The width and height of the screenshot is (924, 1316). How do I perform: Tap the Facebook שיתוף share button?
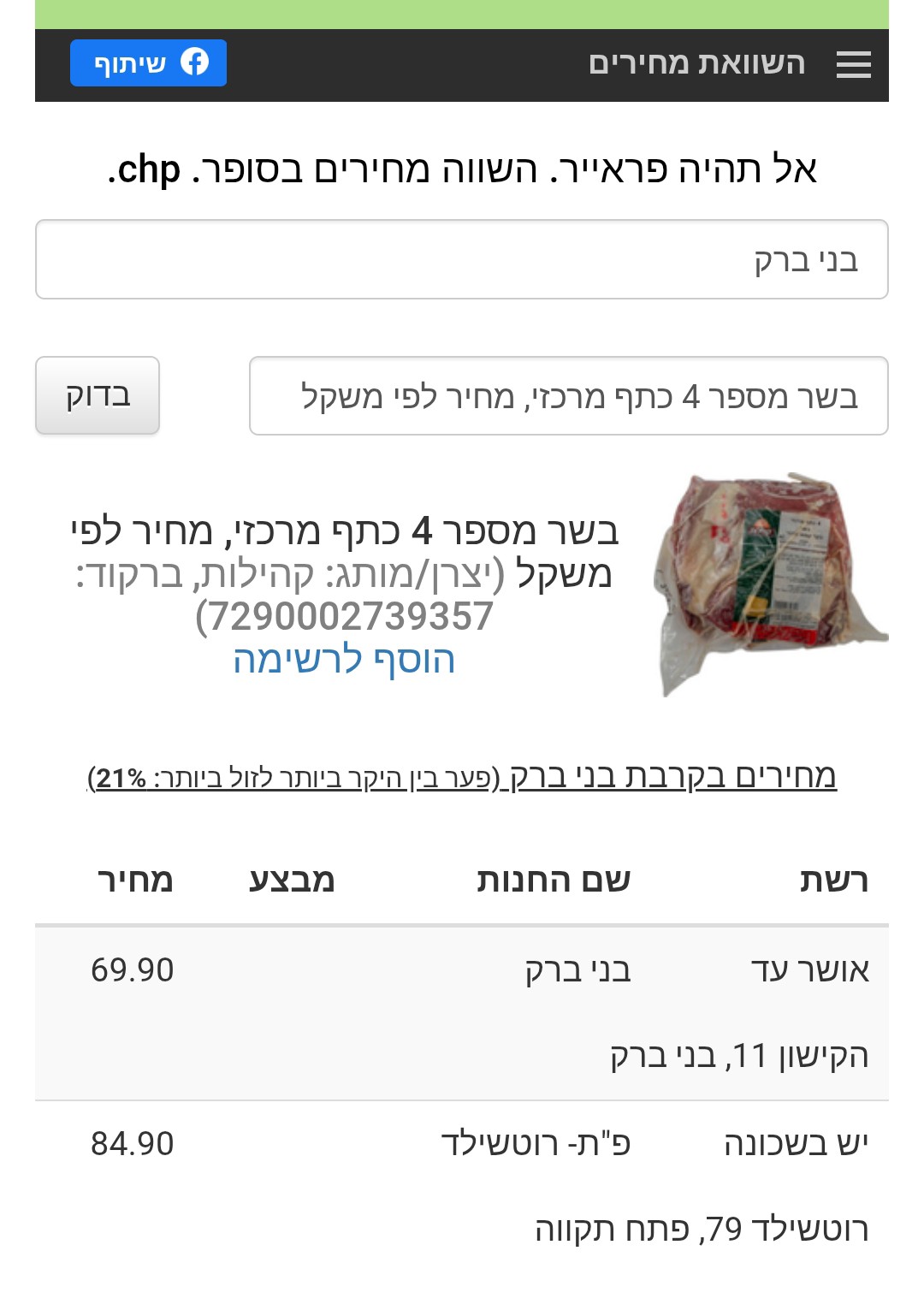point(148,63)
